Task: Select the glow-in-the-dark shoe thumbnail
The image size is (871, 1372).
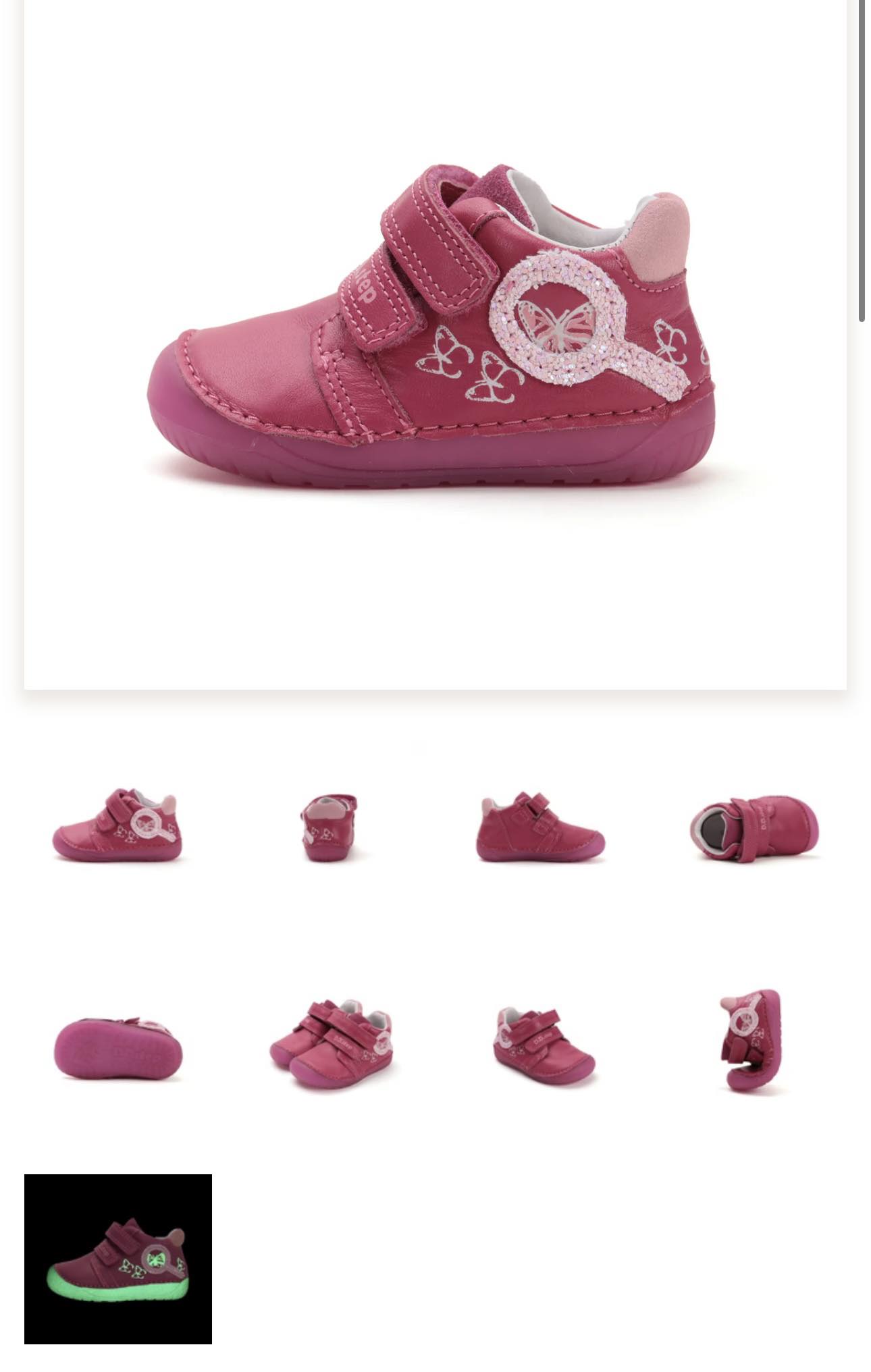Action: tap(118, 1259)
